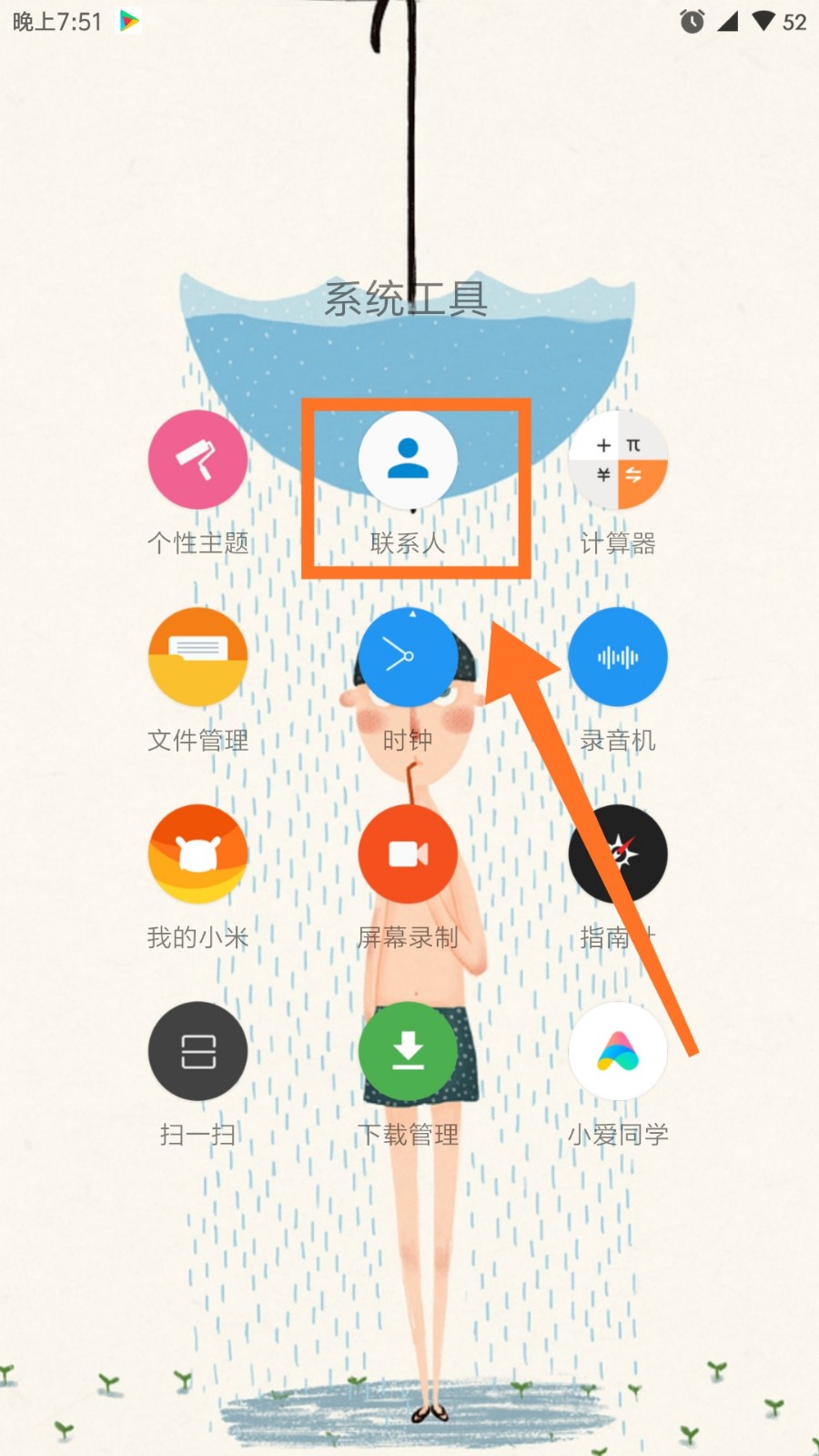Launch the 录音机 voice recorder
Viewport: 819px width, 1456px height.
point(618,657)
